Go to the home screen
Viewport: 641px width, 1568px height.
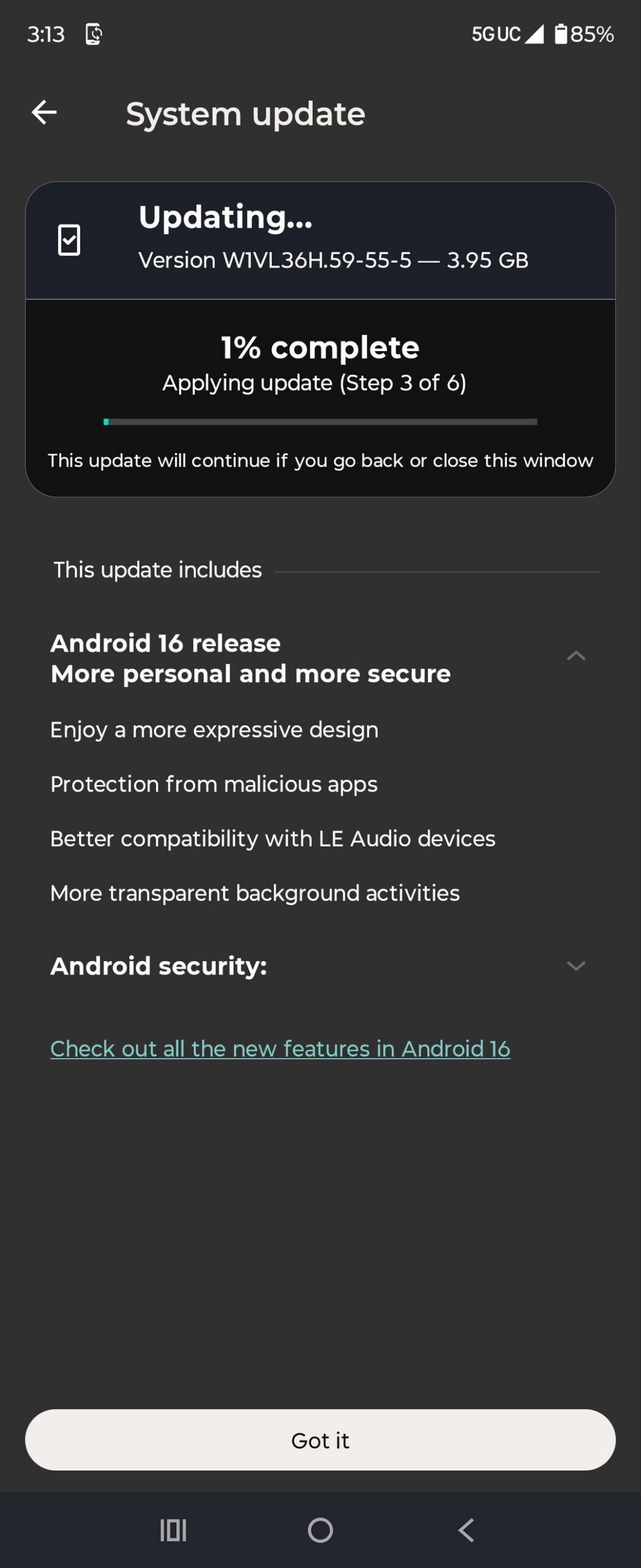coord(320,1530)
